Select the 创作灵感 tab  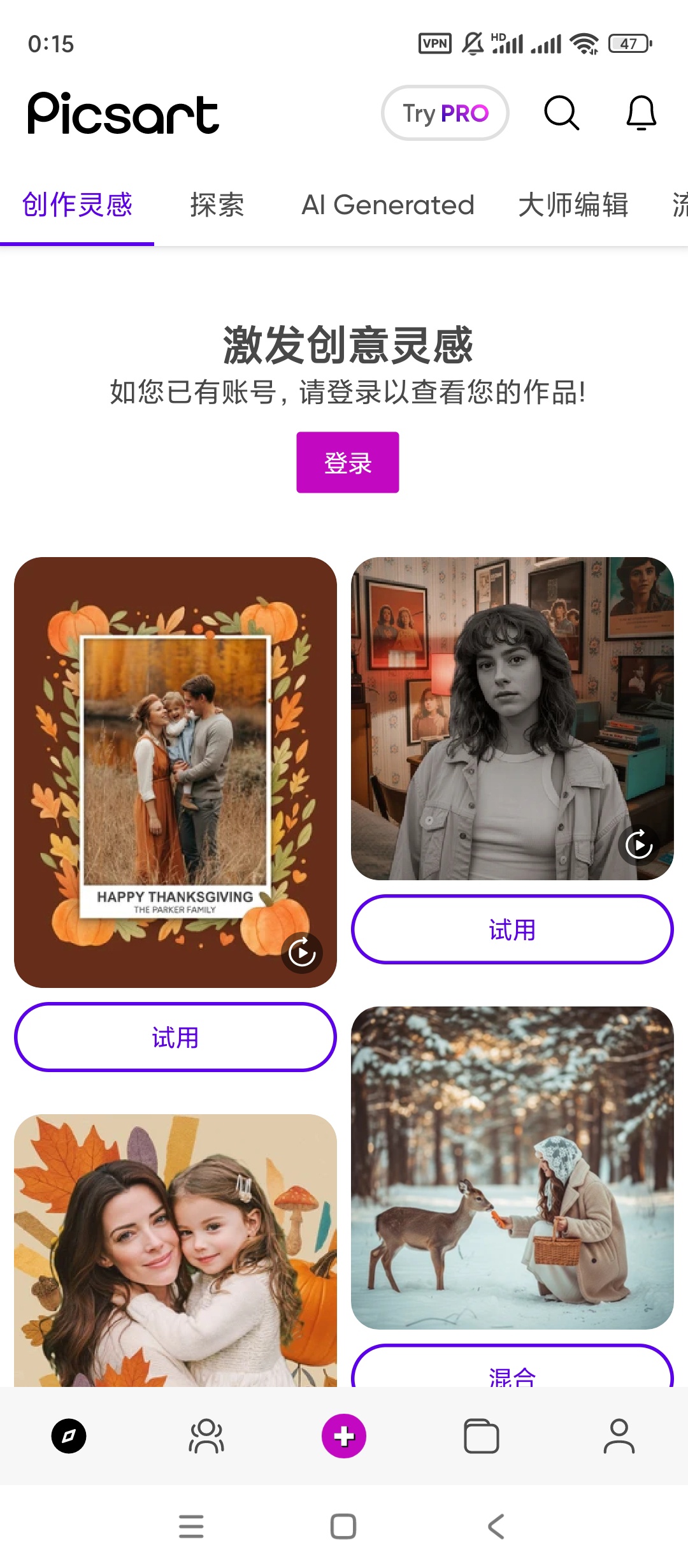coord(77,205)
